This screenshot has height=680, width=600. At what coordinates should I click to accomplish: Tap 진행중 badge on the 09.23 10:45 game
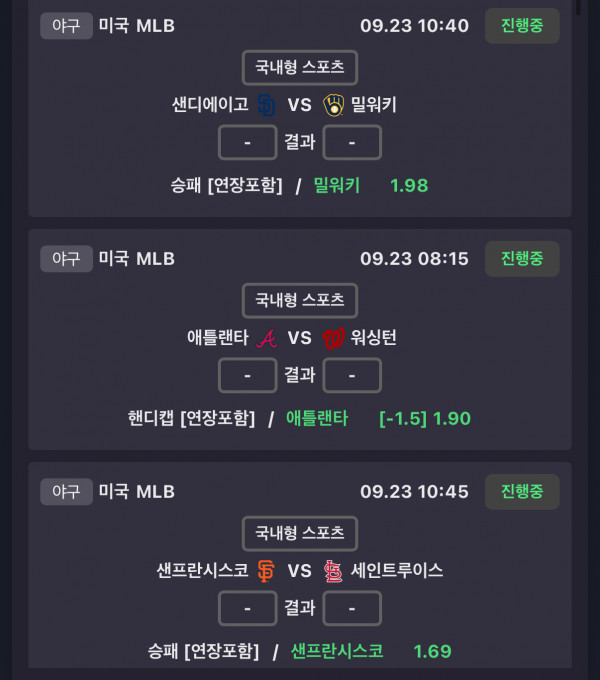tap(522, 492)
